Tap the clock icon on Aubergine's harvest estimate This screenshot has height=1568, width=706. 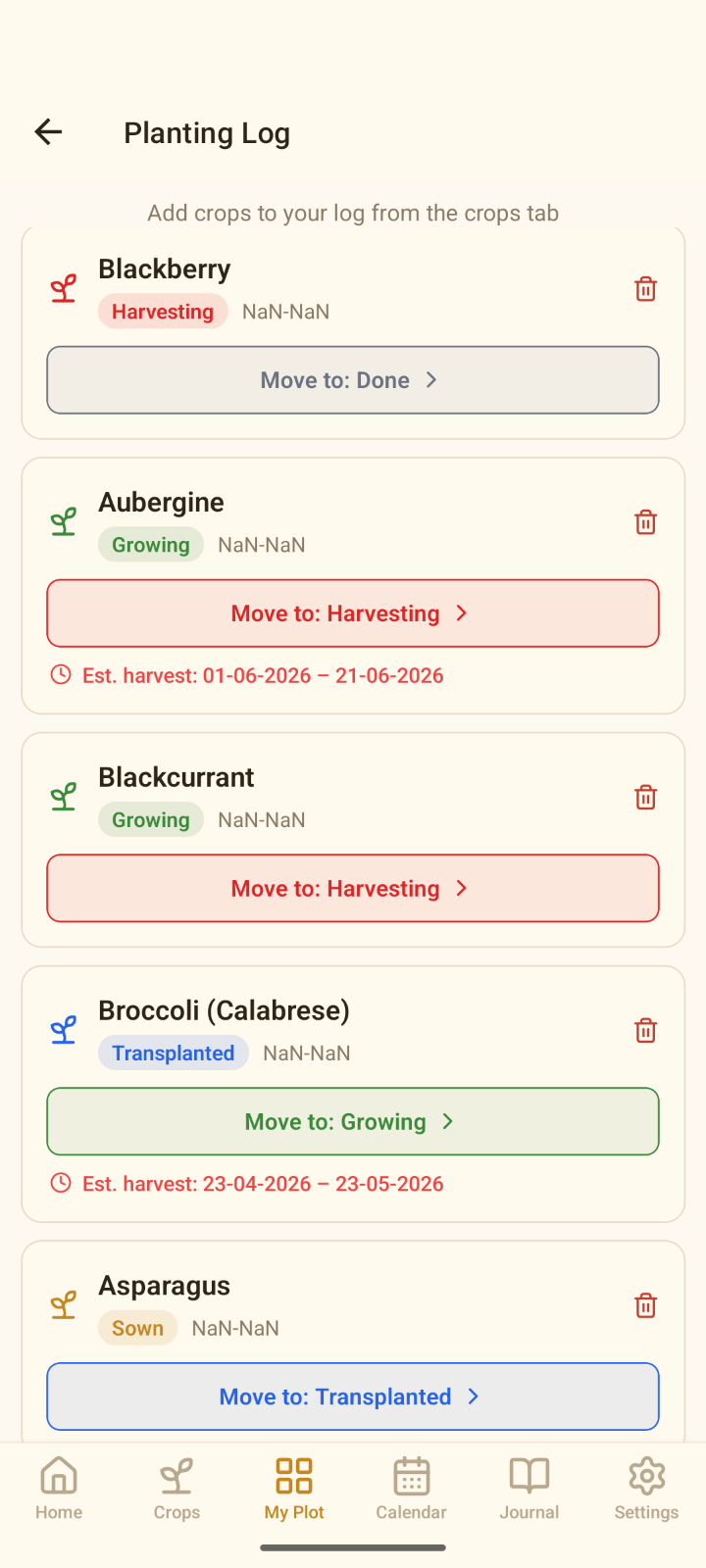coord(61,674)
